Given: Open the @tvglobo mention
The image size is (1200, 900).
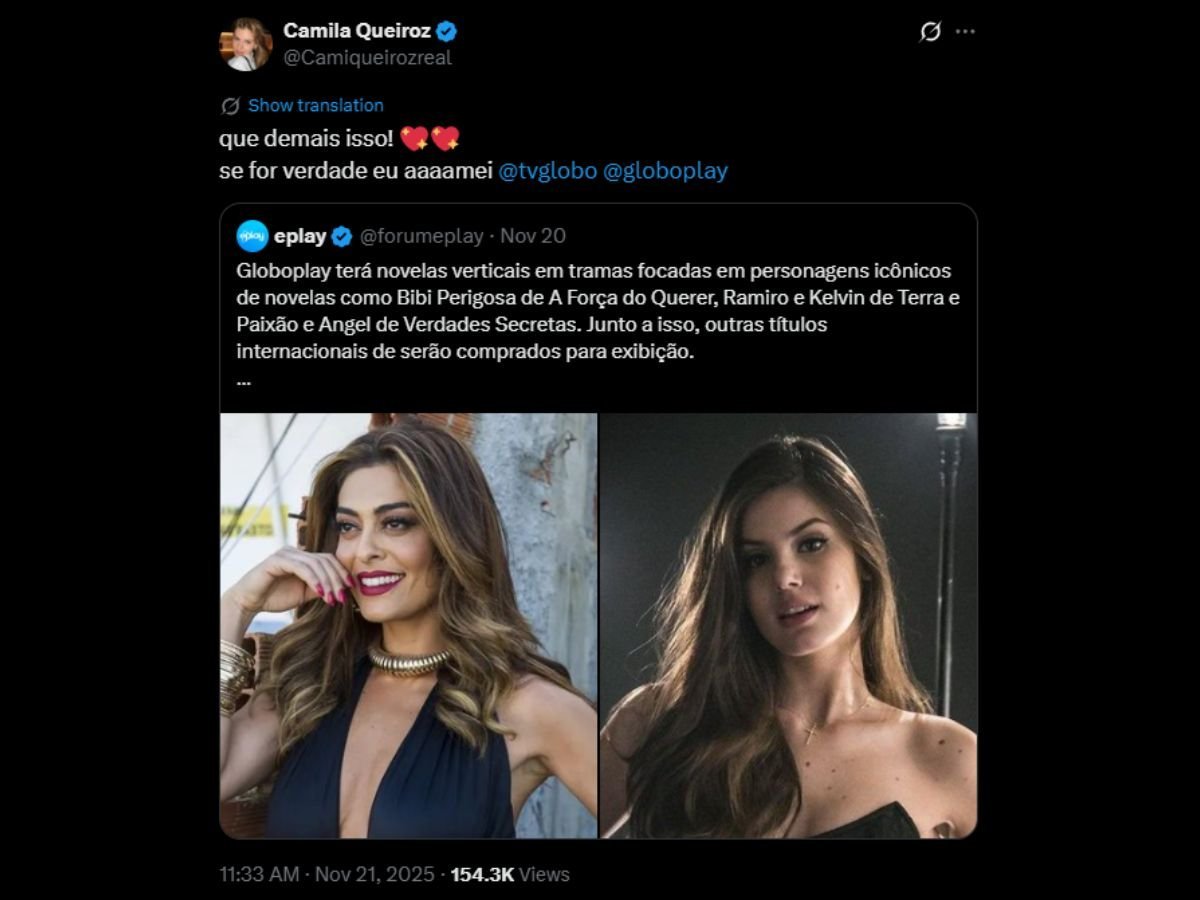Looking at the screenshot, I should [547, 171].
